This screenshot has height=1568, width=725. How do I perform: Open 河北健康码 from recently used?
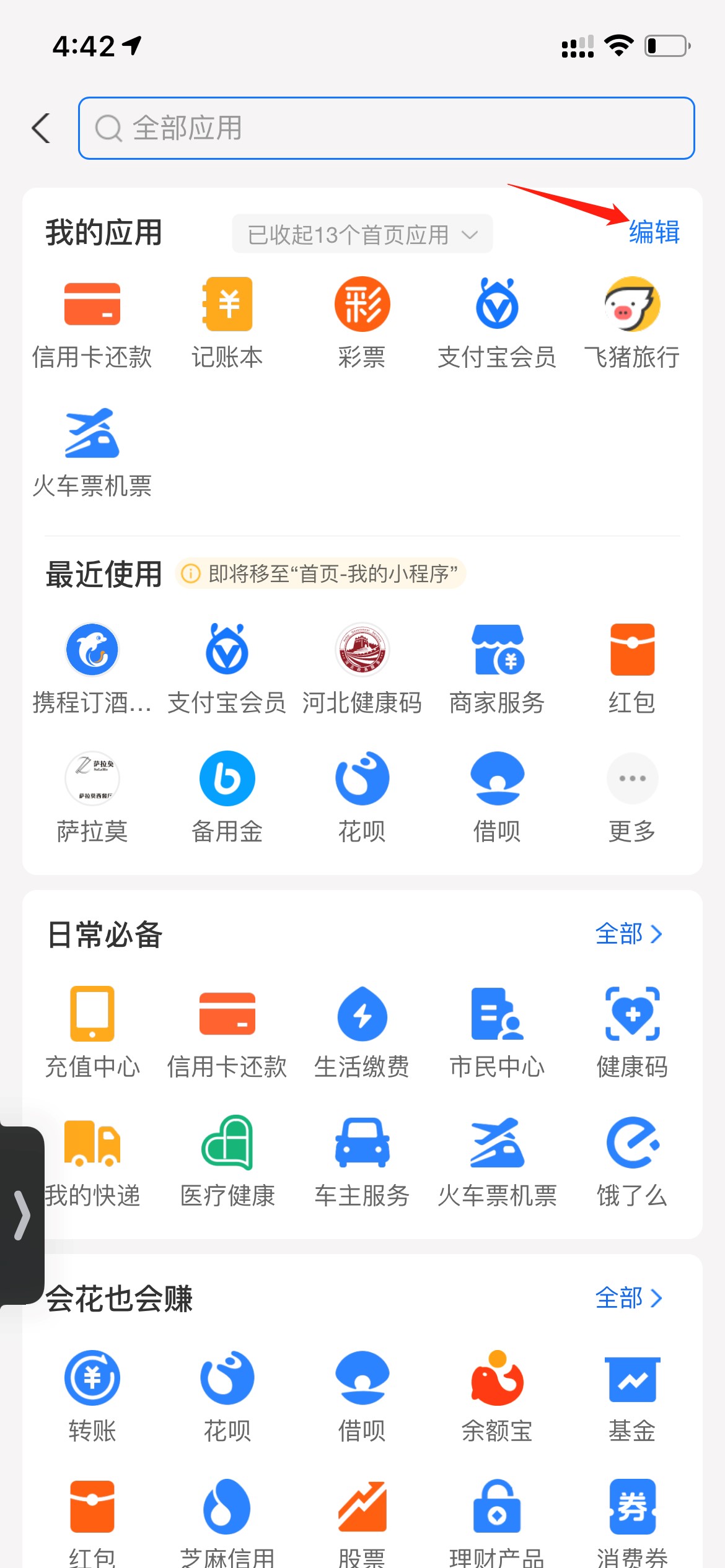click(362, 668)
